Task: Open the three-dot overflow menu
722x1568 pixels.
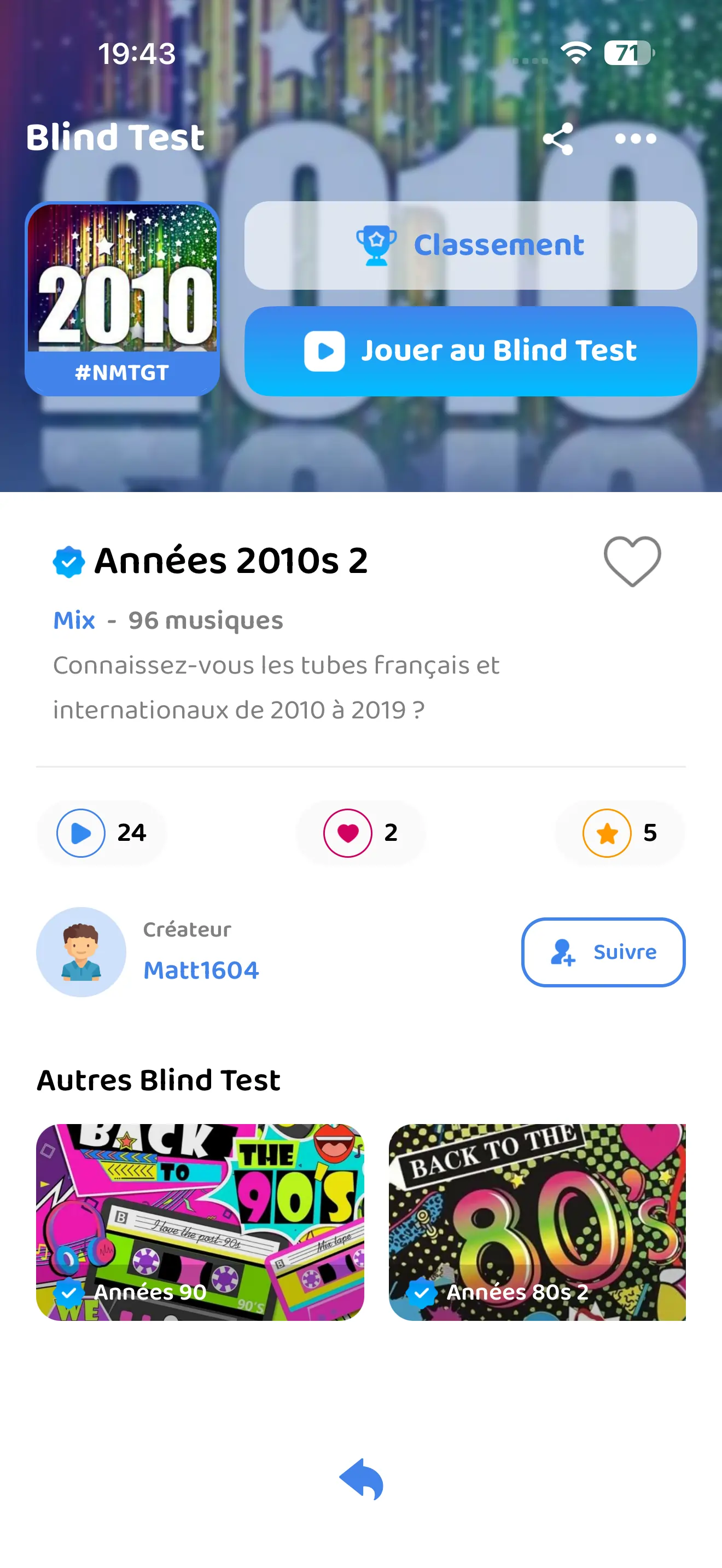Action: [x=635, y=139]
